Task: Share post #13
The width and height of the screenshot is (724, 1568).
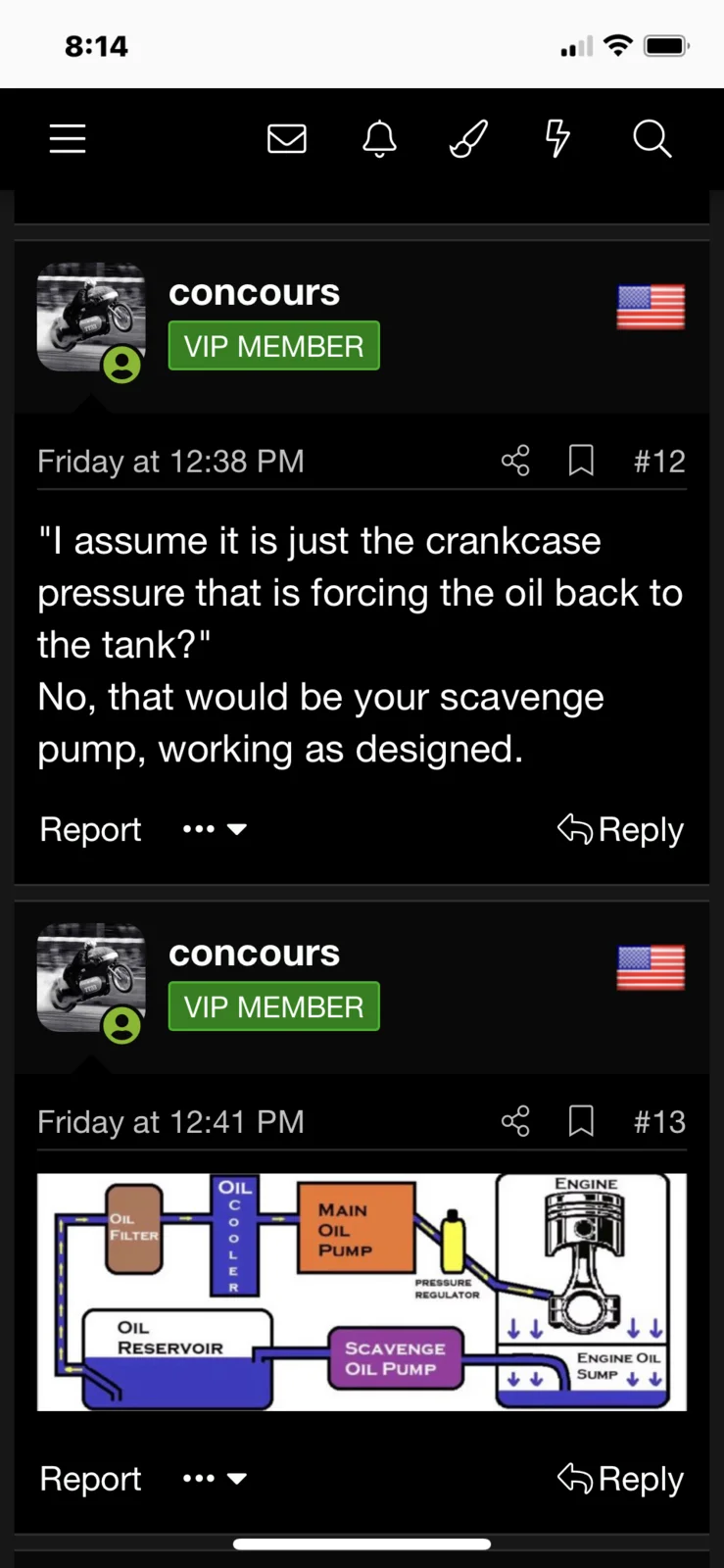Action: (515, 1121)
